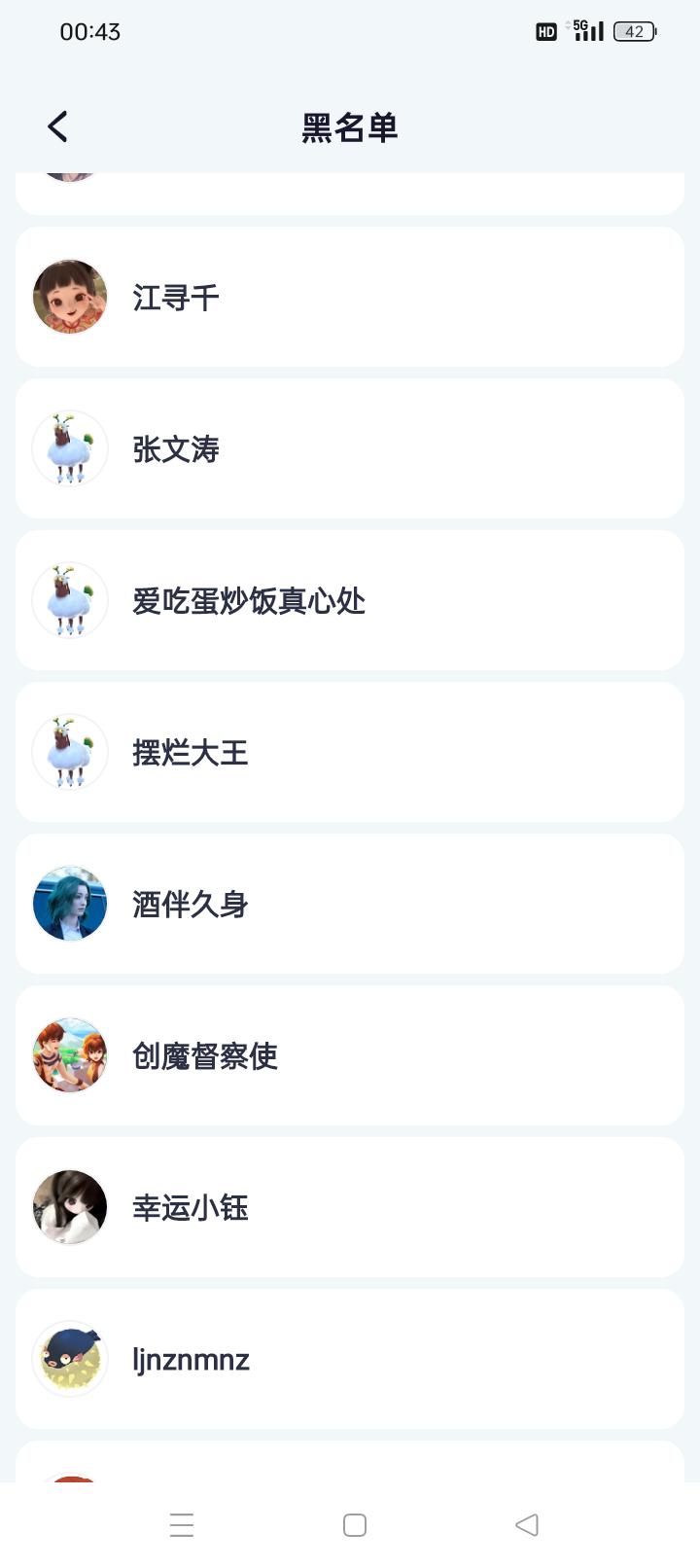
Task: Tap 摆烂大王's avatar picture
Action: [69, 752]
